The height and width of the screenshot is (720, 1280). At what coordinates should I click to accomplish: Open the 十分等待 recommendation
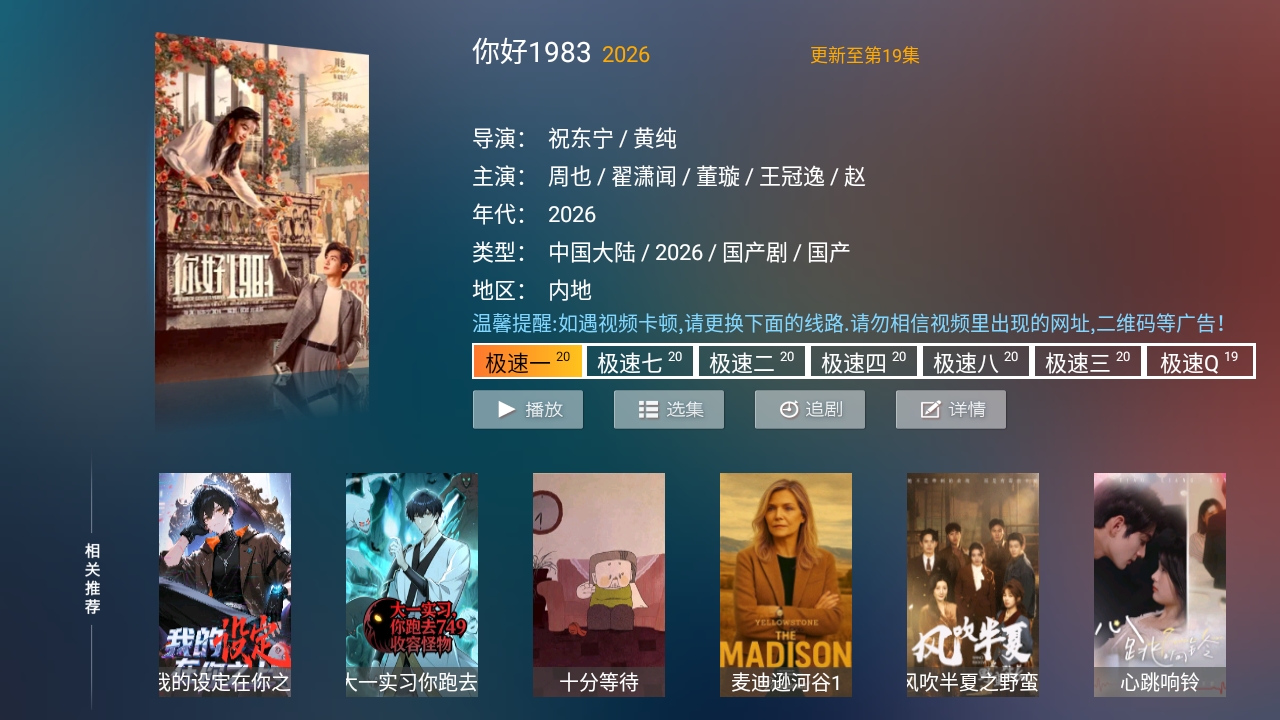click(599, 584)
